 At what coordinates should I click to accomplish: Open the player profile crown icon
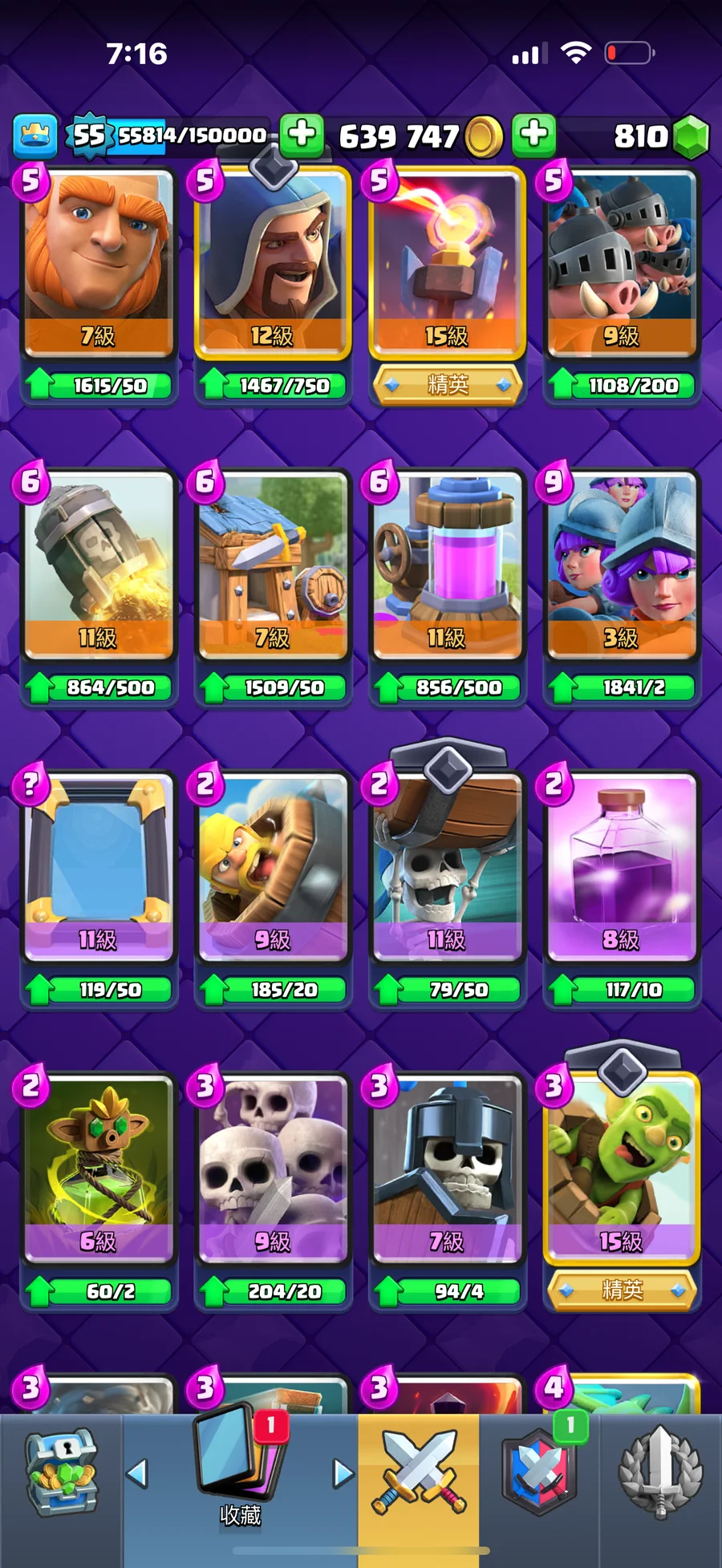click(35, 136)
